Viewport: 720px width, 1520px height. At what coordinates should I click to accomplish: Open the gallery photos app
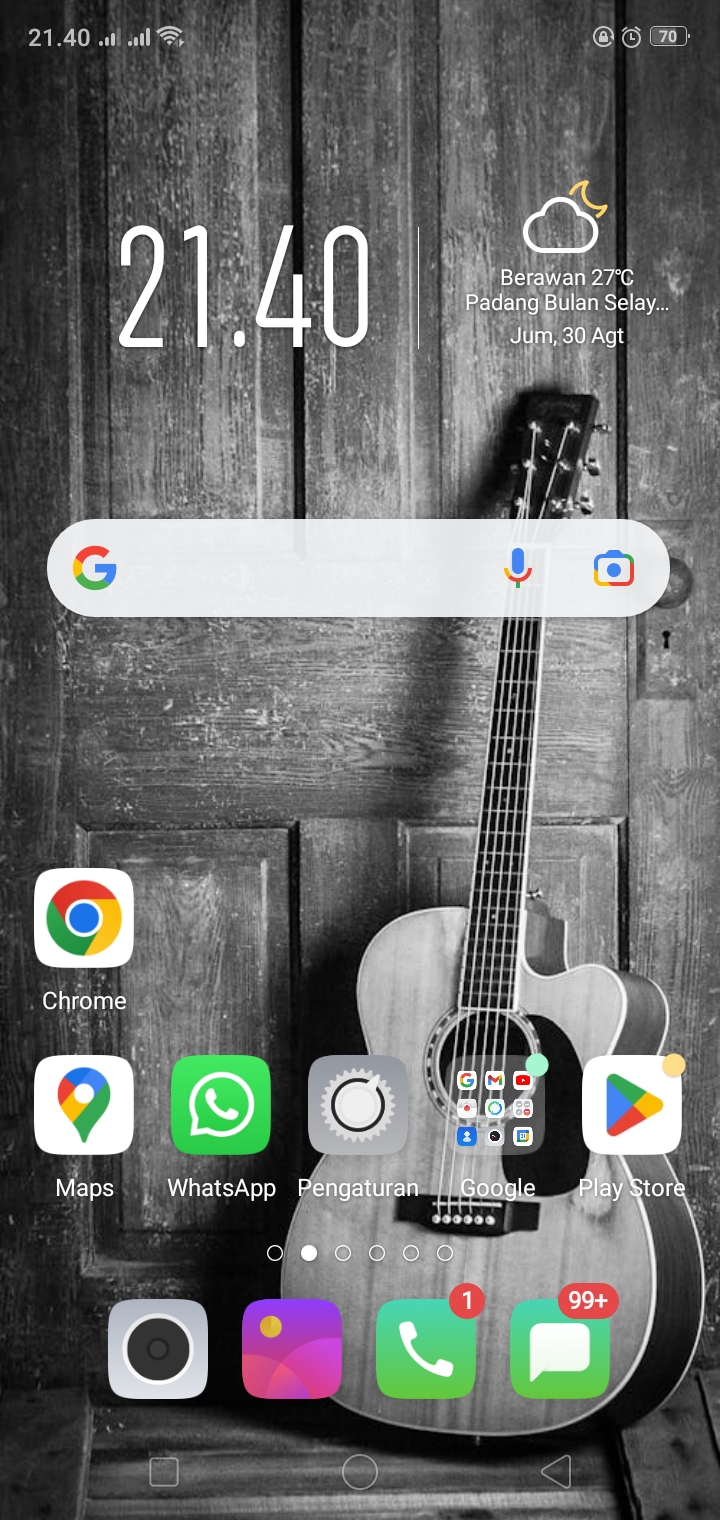pos(292,1348)
